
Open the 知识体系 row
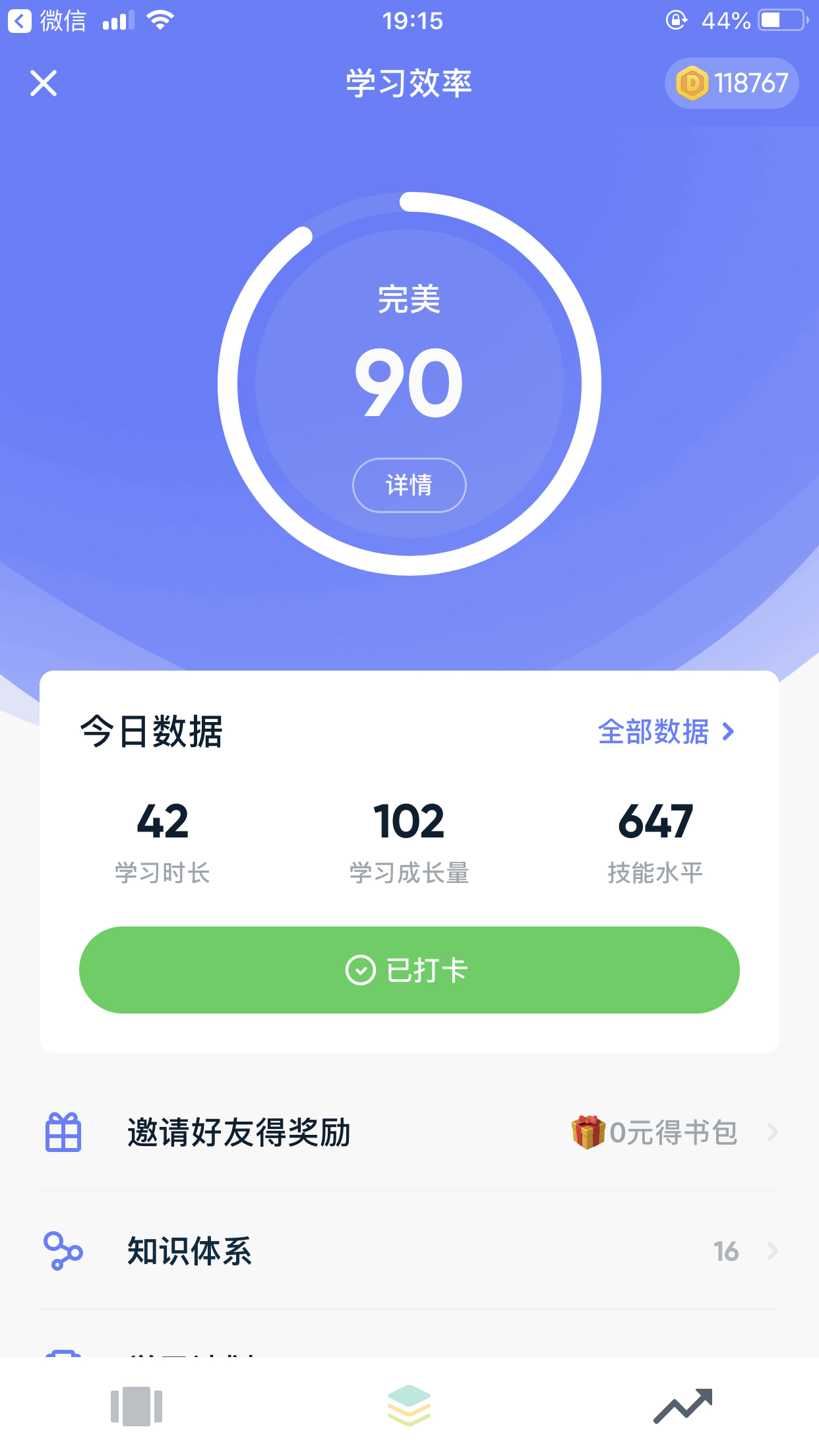(409, 1251)
